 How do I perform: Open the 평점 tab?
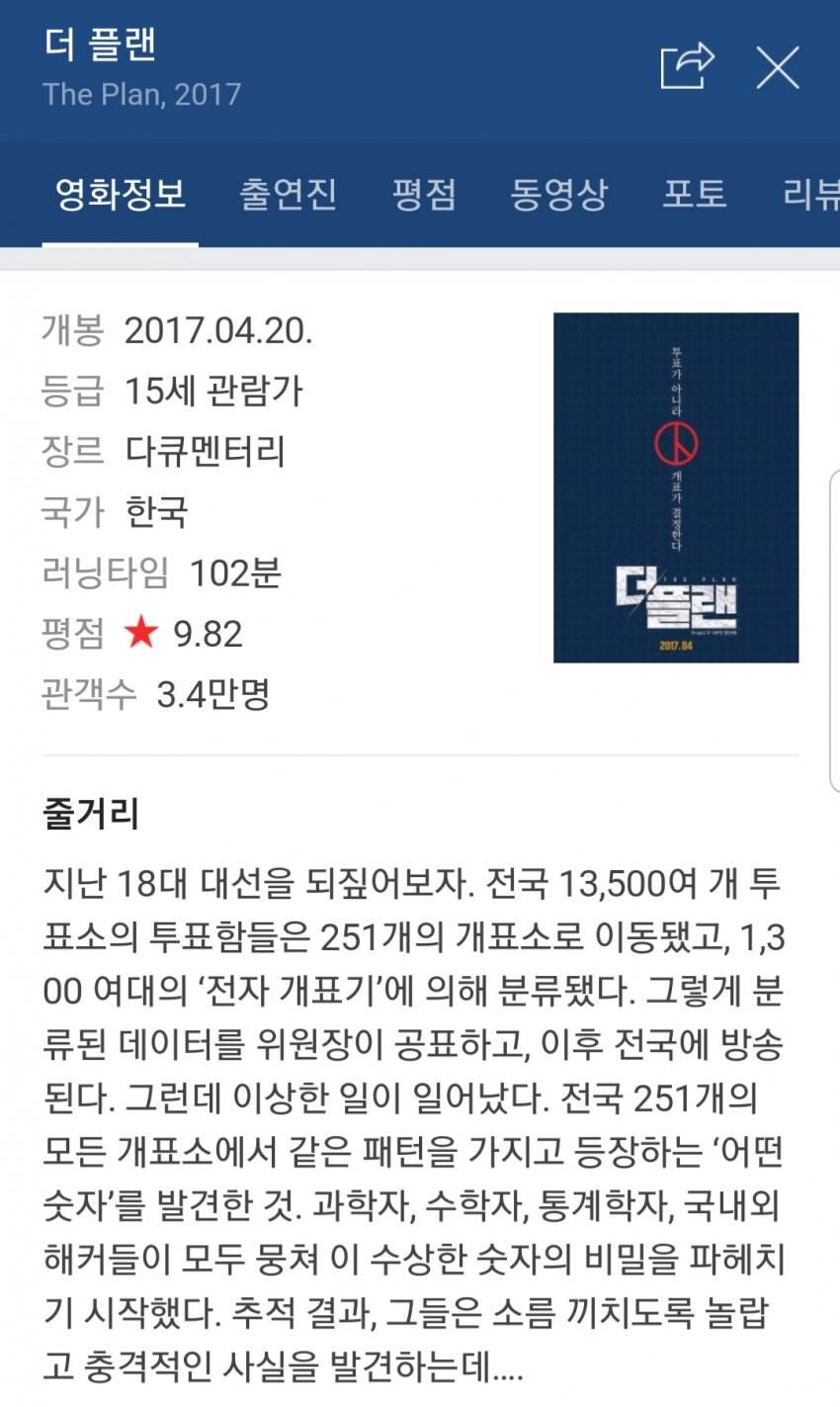pos(423,194)
